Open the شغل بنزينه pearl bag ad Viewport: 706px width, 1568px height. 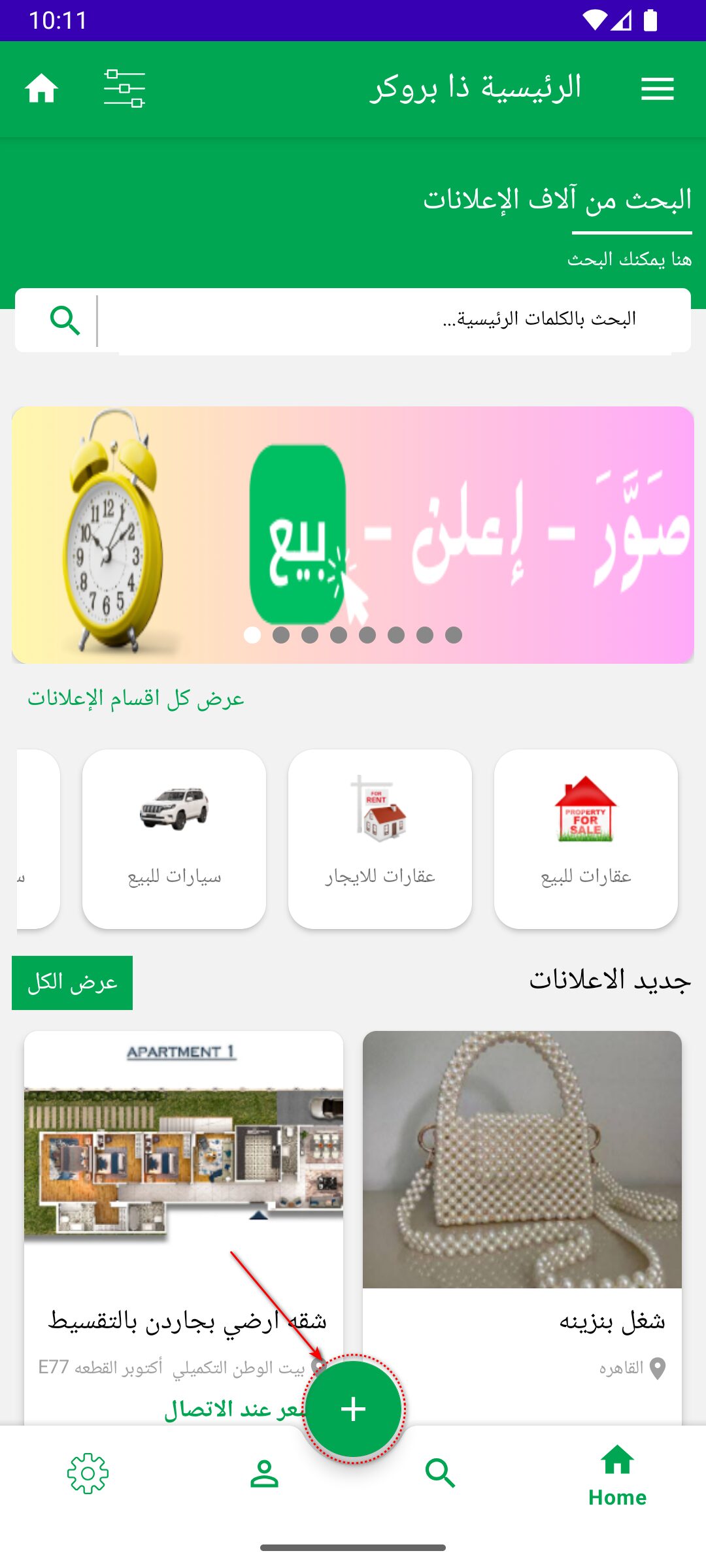coord(522,1176)
